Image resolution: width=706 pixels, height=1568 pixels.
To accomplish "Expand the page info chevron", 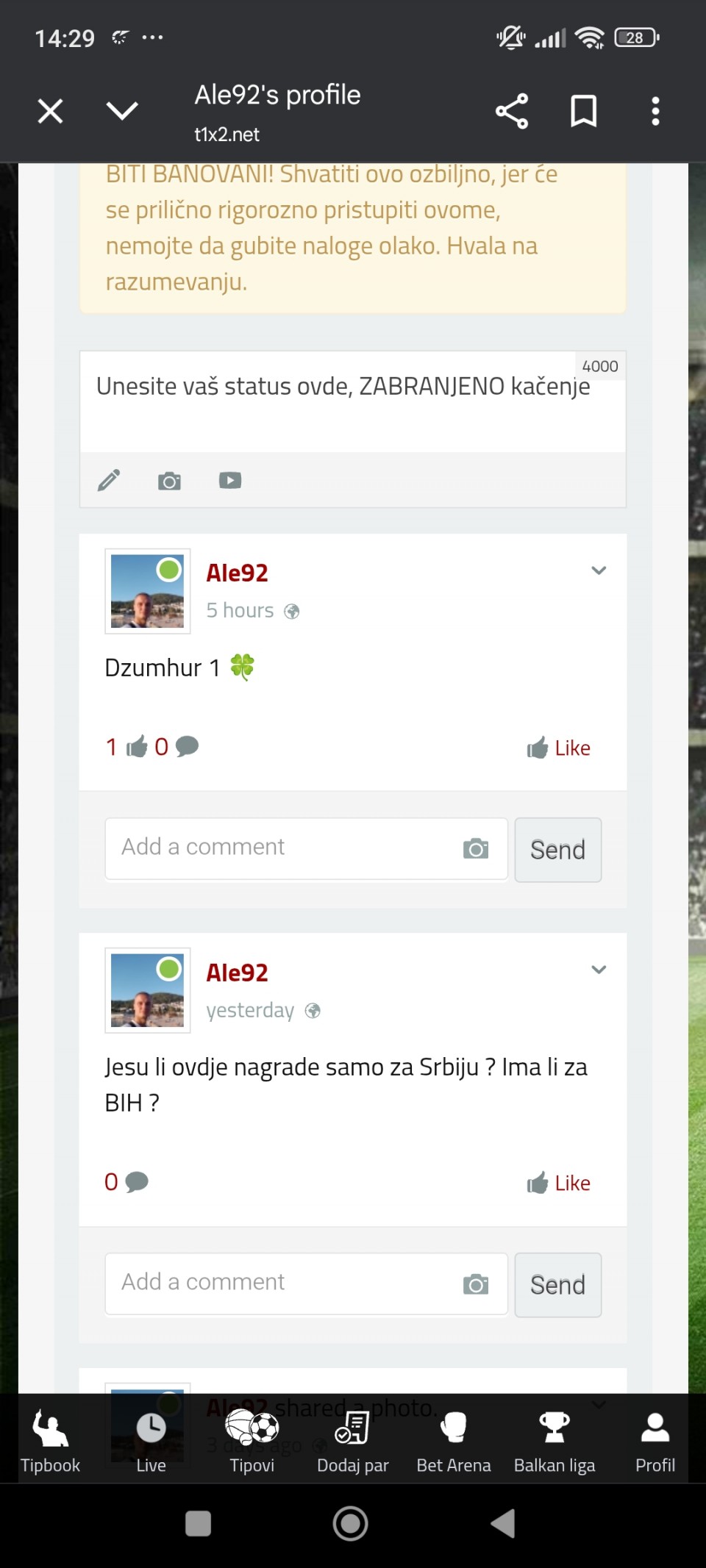I will click(122, 112).
